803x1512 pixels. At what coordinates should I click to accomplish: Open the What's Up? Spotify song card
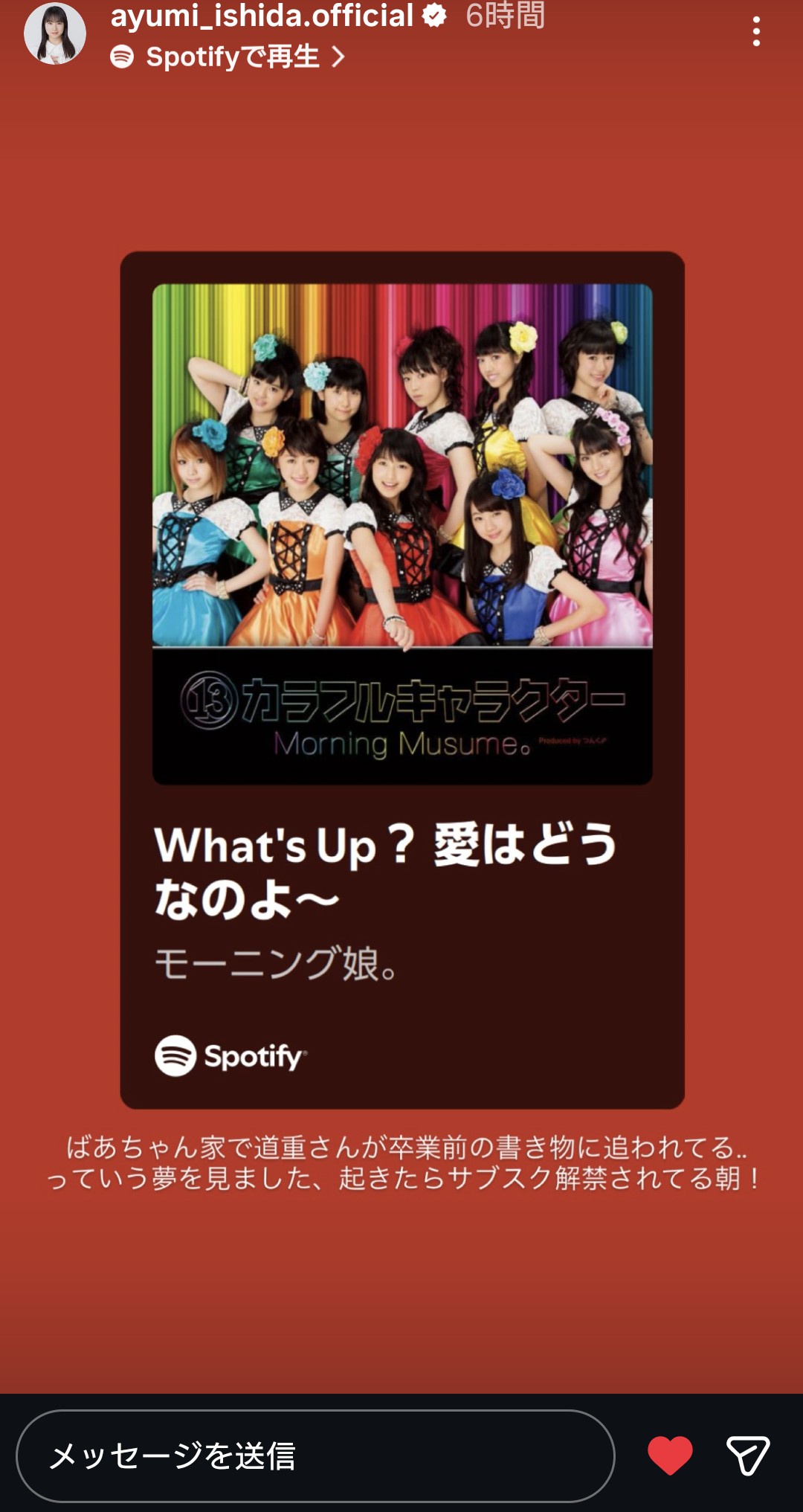coord(401,679)
